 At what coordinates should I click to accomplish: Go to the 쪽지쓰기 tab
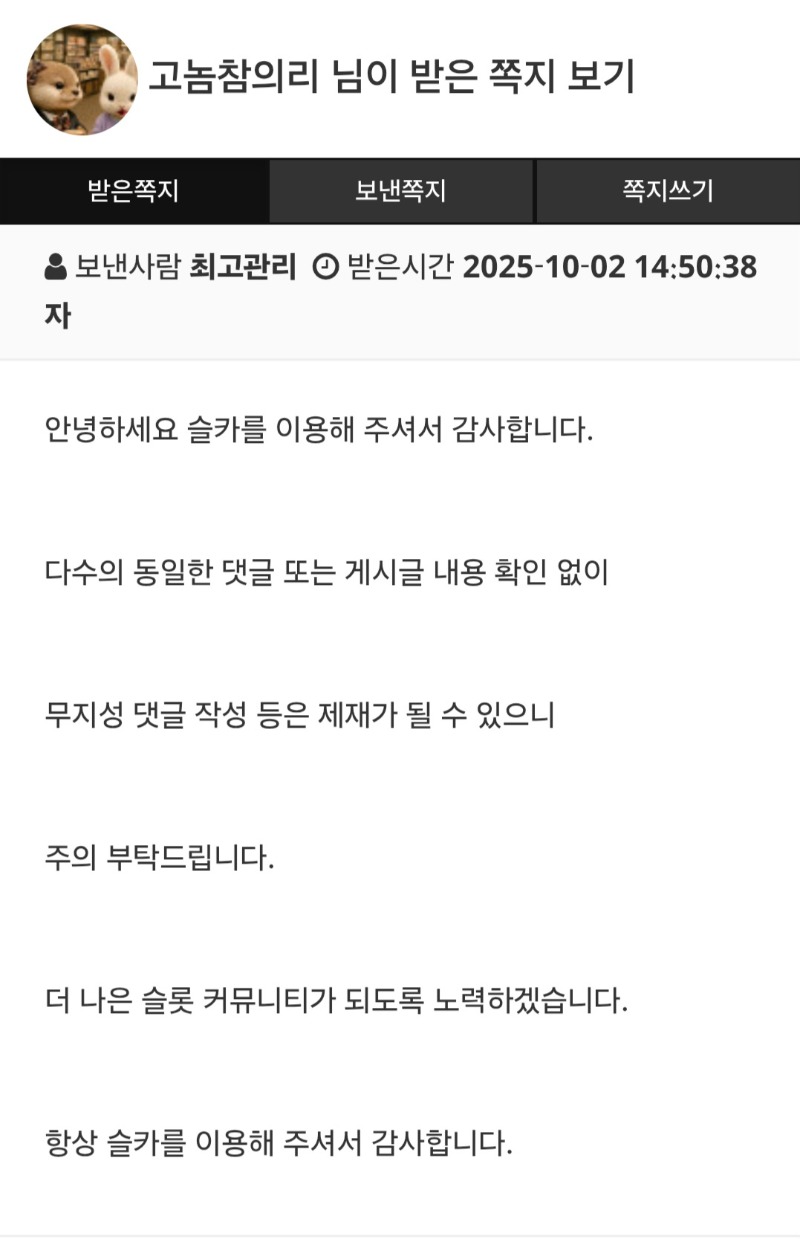tap(667, 191)
